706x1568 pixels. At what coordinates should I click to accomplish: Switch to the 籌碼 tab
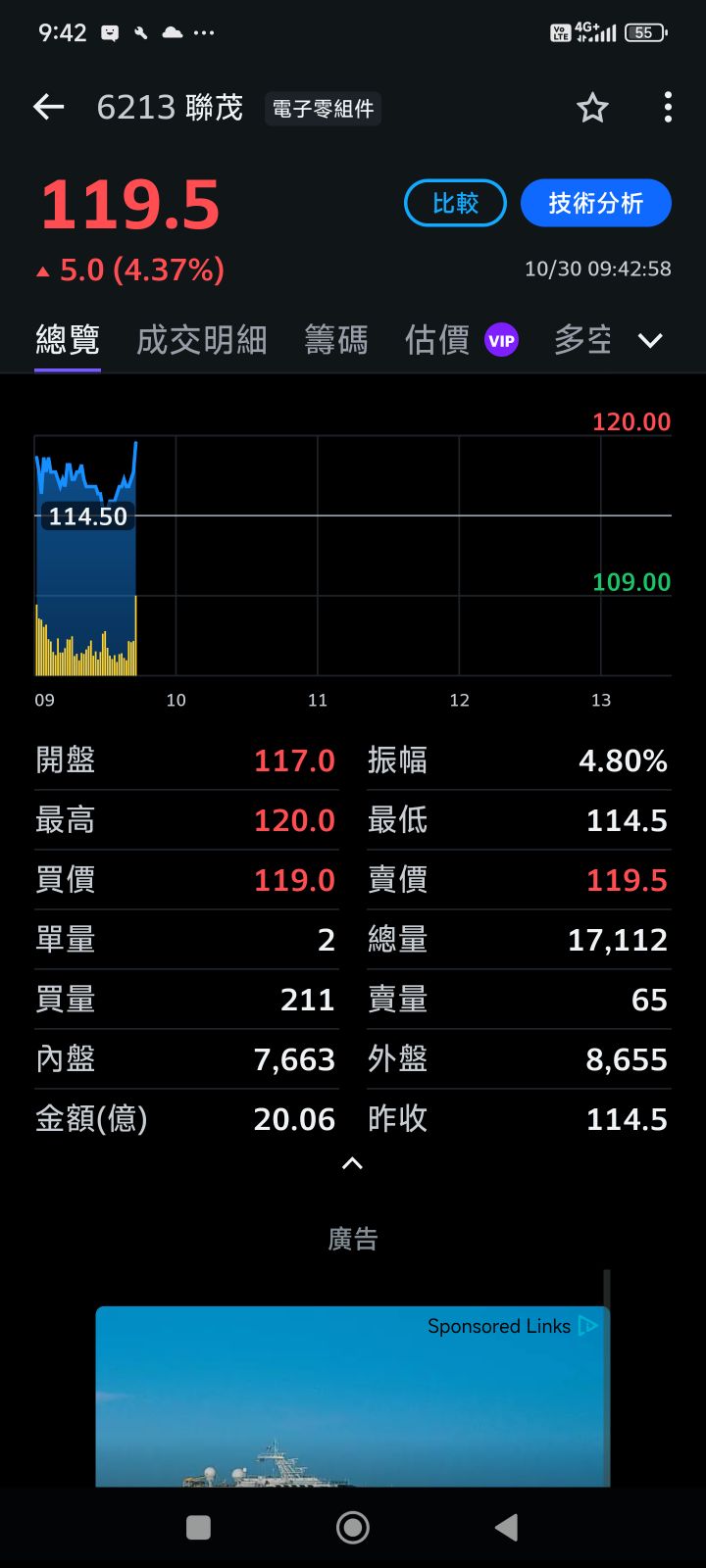(336, 340)
